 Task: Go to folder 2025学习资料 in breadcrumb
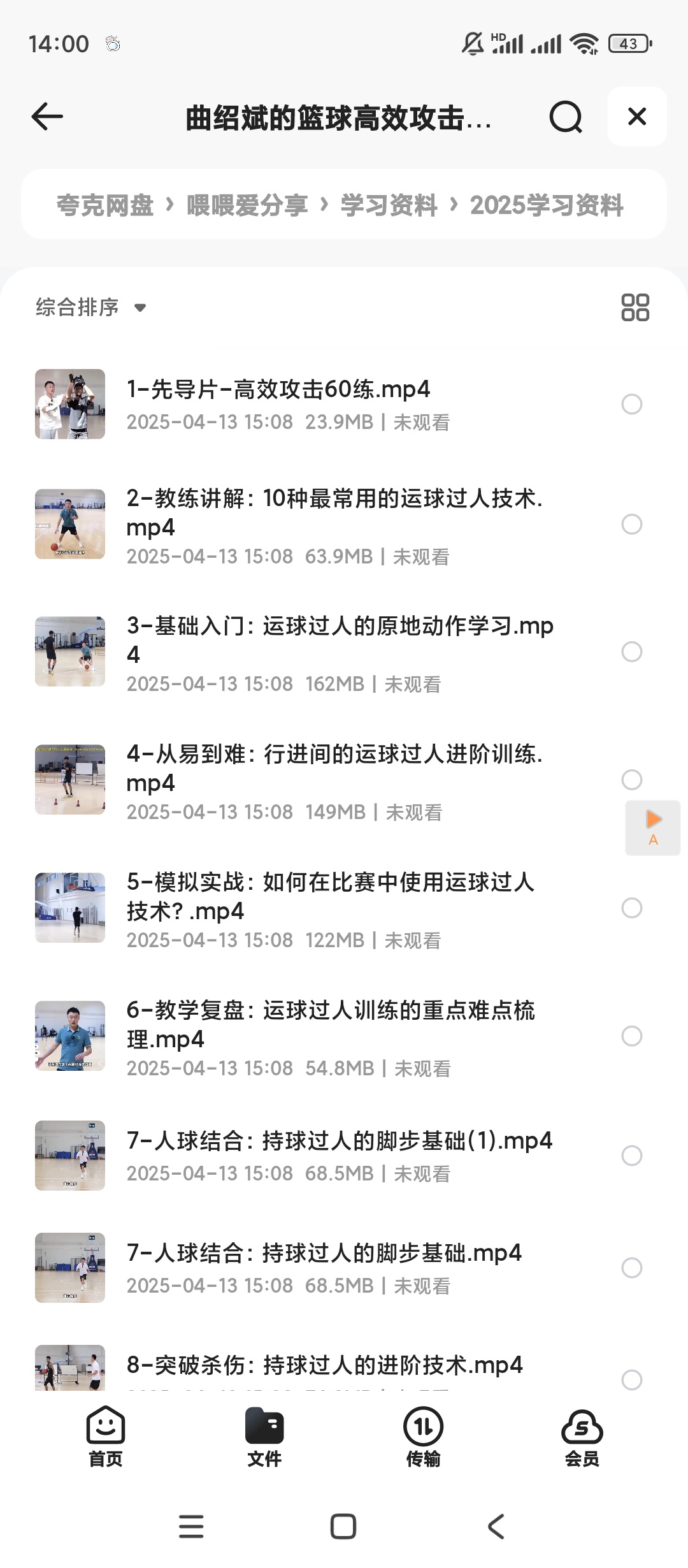point(548,204)
